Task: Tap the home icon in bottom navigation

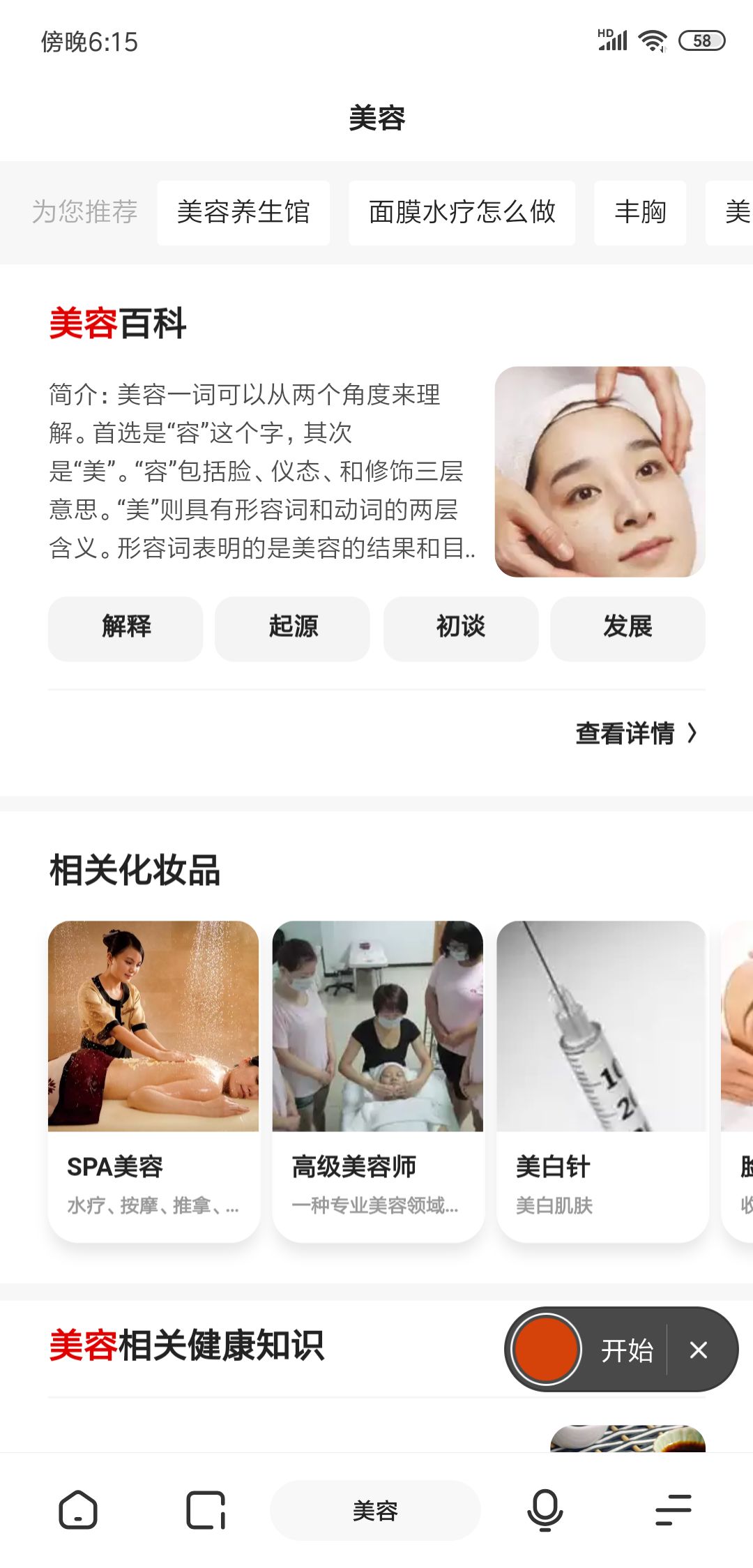Action: tap(77, 1510)
